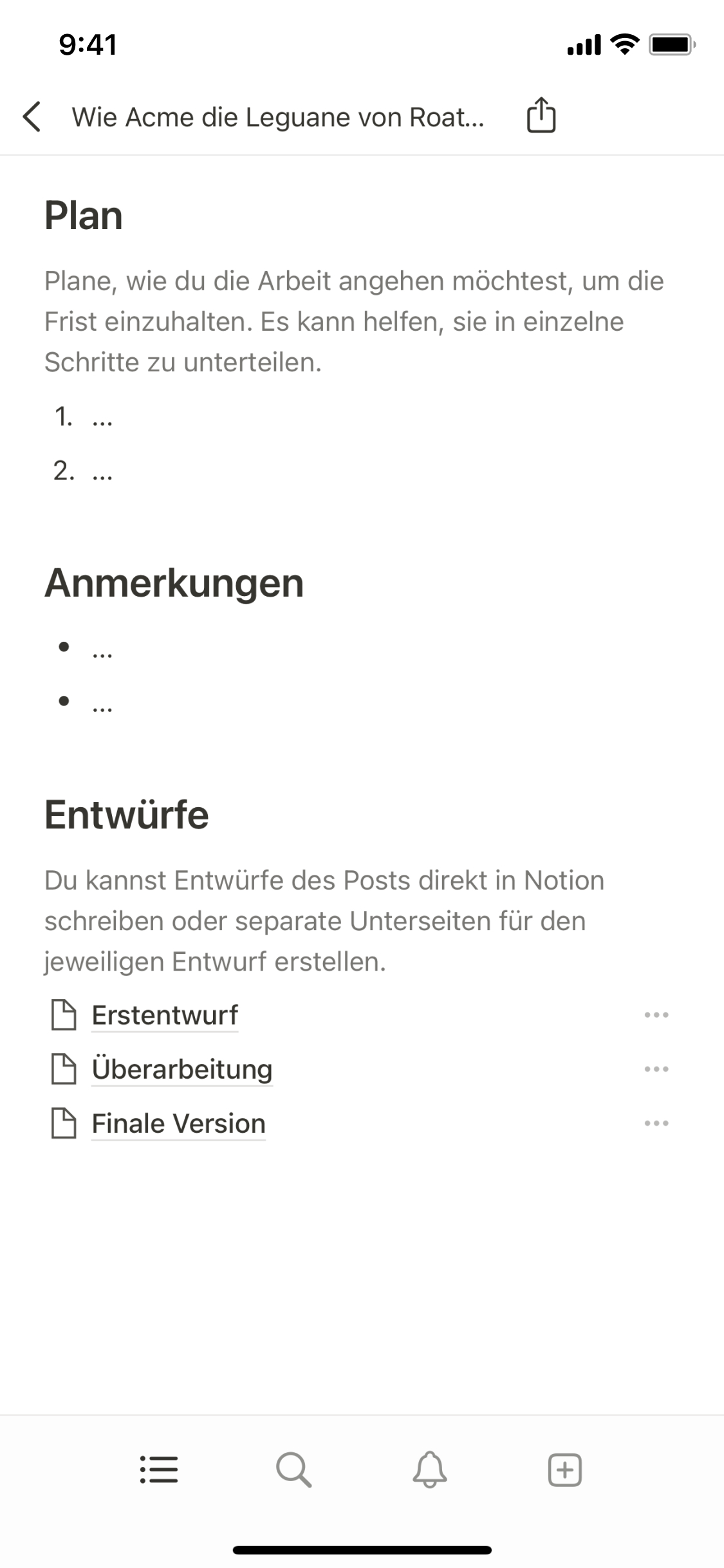Viewport: 724px width, 1568px height.
Task: Open the Finale Version subpage
Action: [x=178, y=1123]
